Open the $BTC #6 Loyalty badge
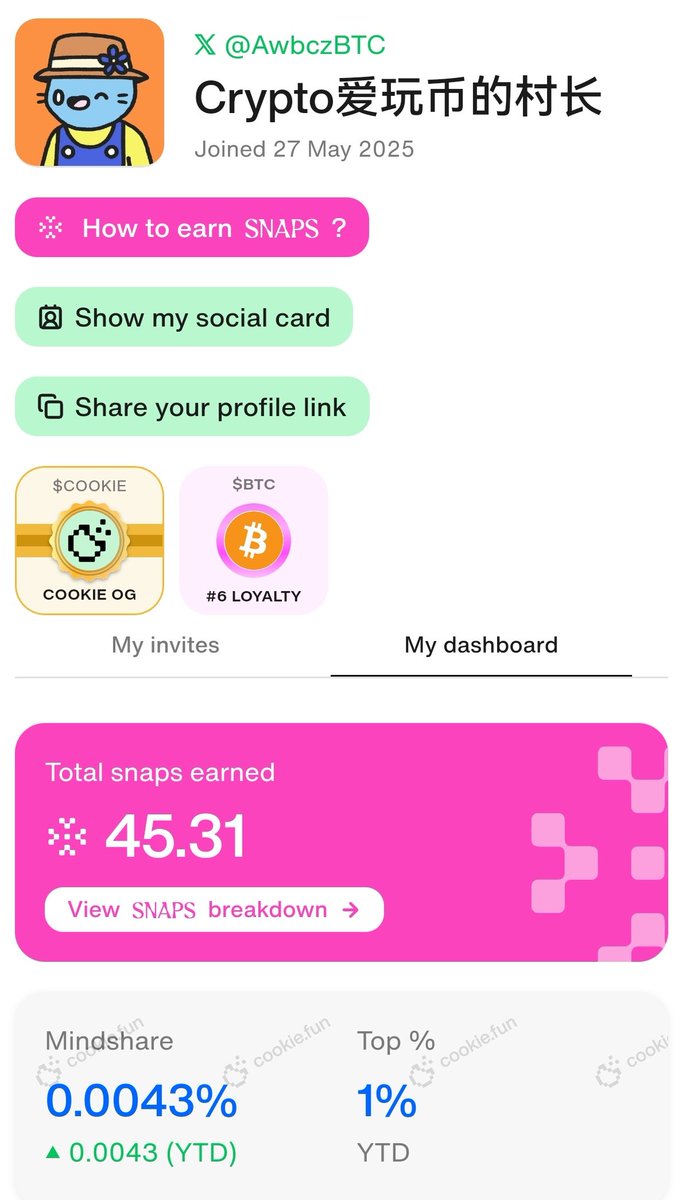 253,540
